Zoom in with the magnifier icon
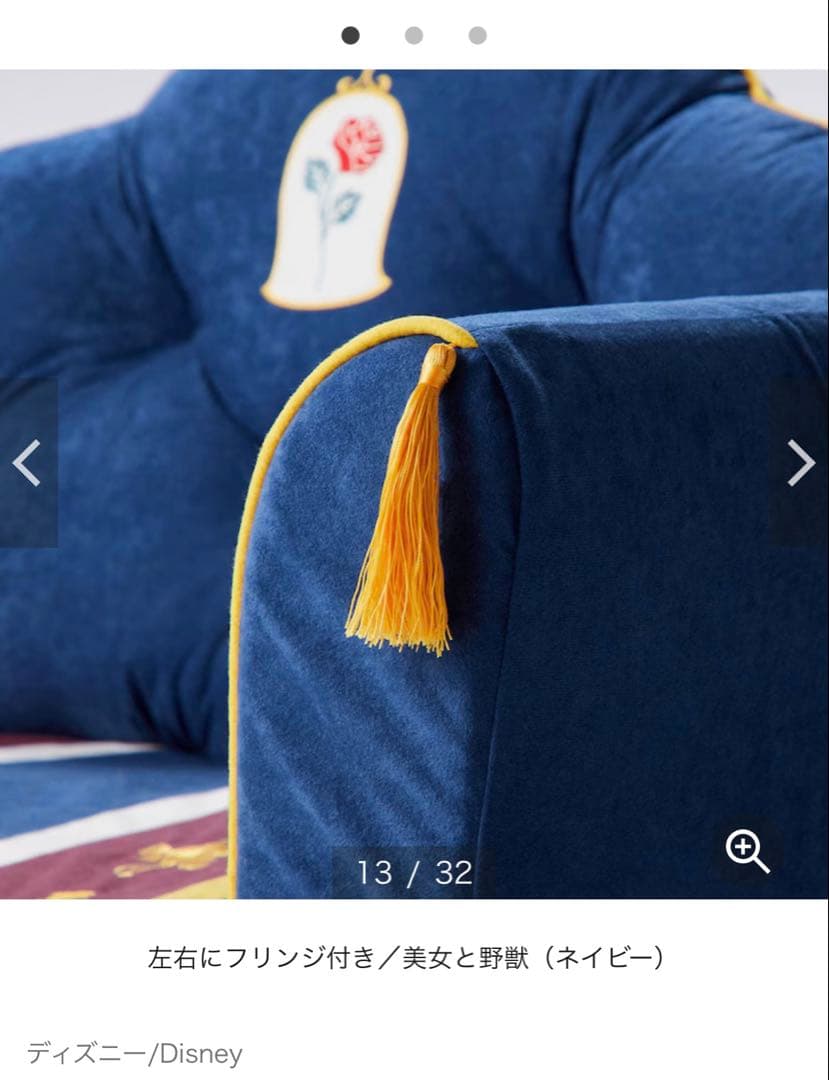This screenshot has width=829, height=1080. click(x=747, y=852)
